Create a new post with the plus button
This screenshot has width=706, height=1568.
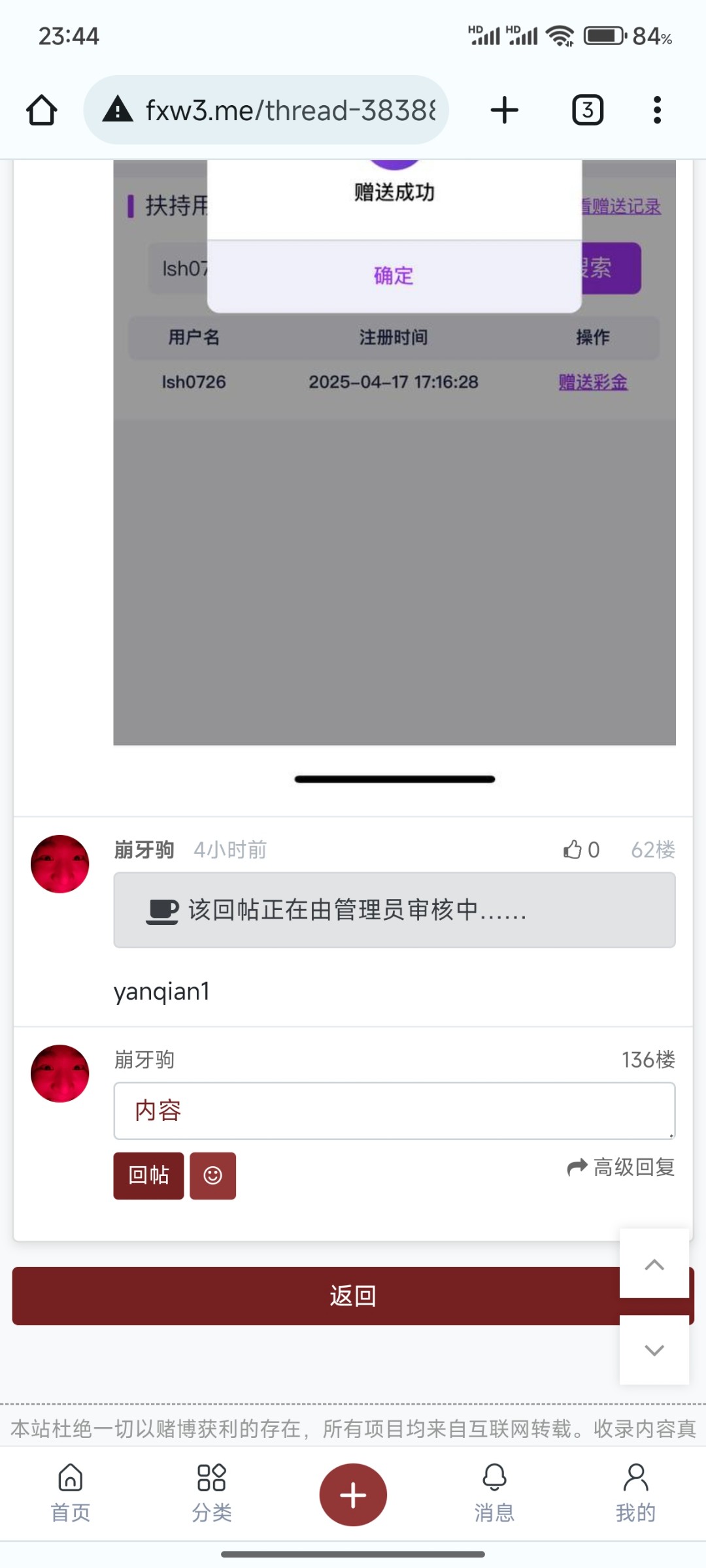[x=353, y=1495]
